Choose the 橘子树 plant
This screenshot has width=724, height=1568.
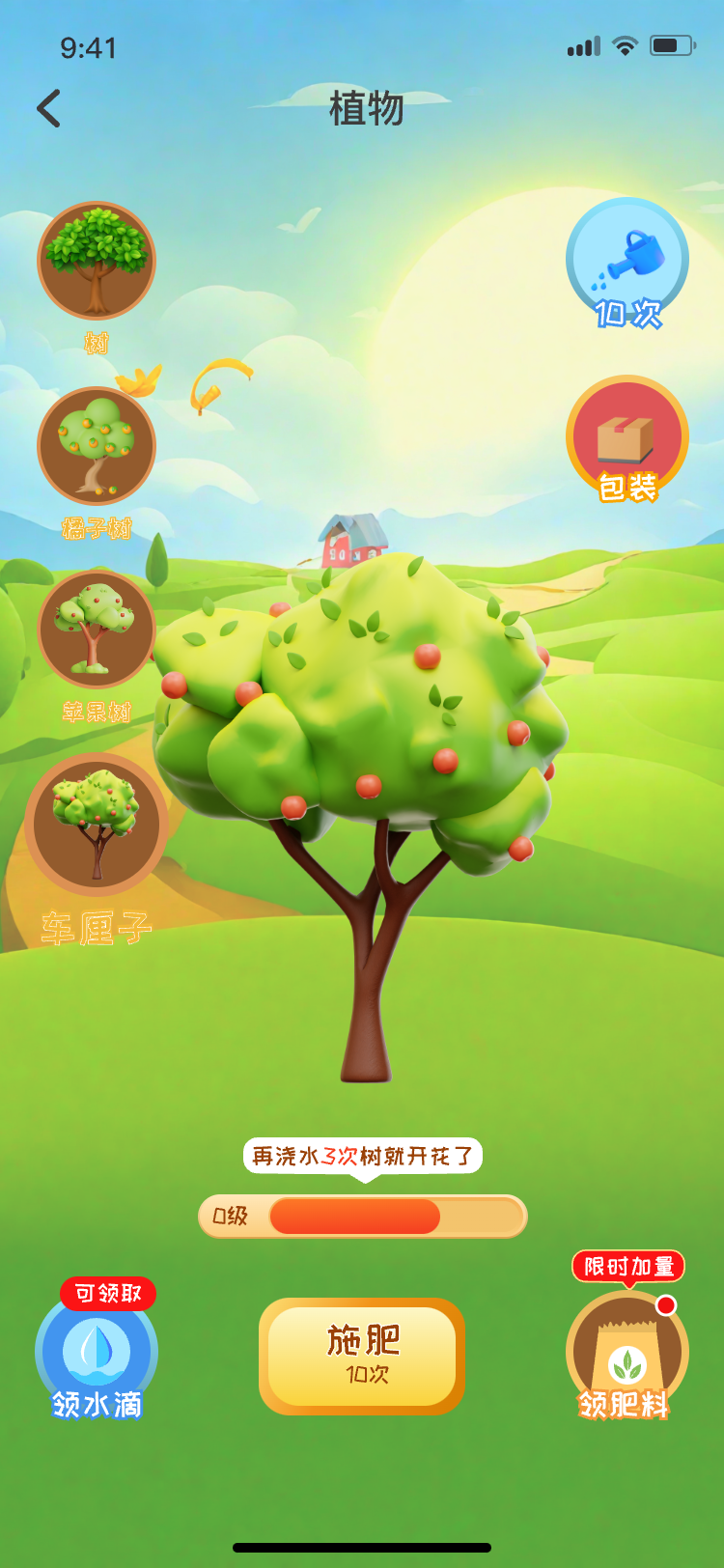click(x=97, y=446)
